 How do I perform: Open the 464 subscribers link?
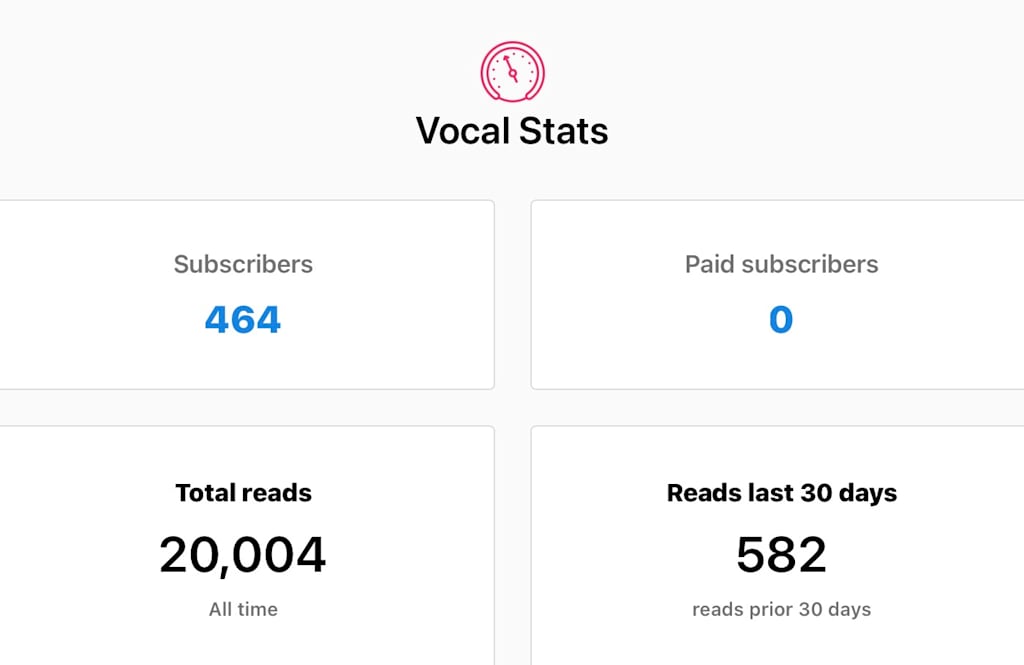(243, 319)
